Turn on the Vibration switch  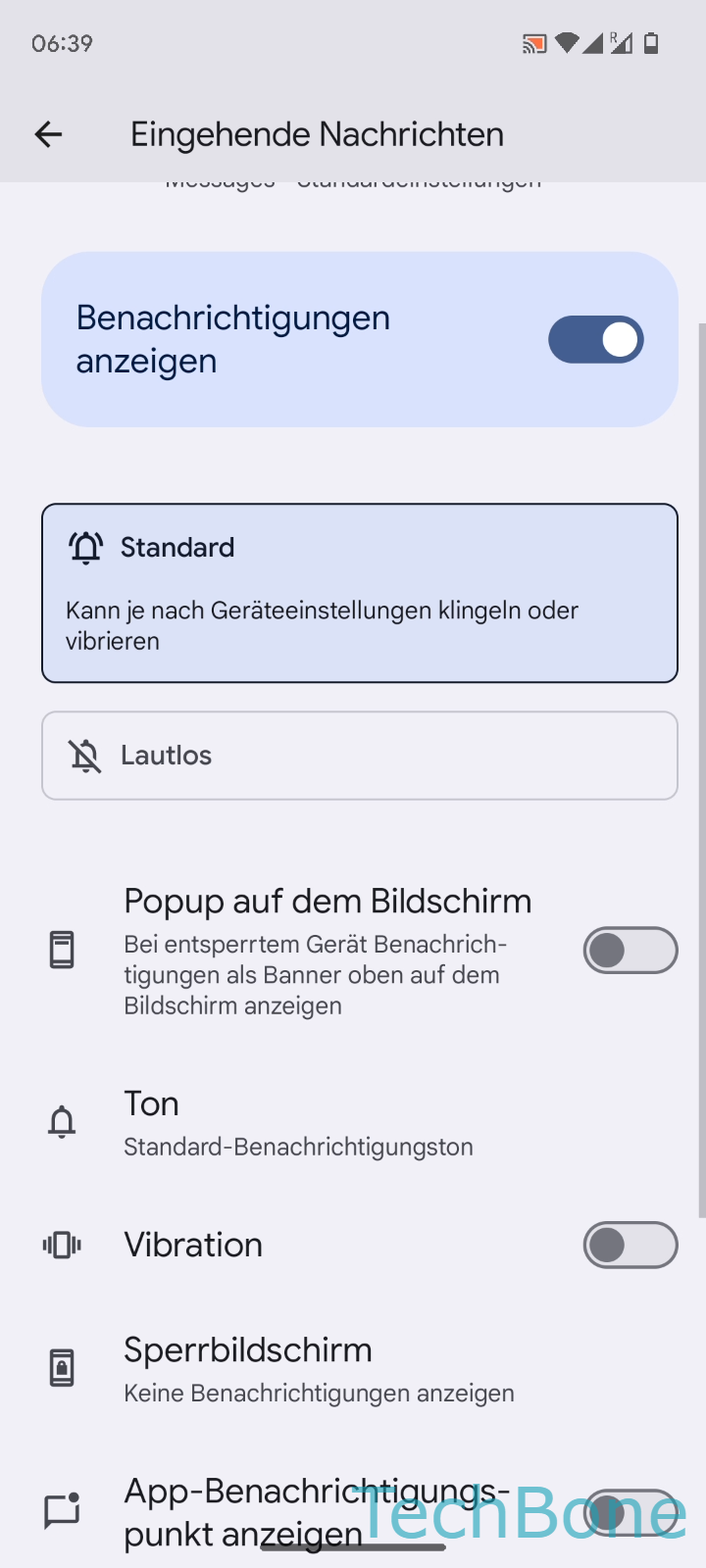pyautogui.click(x=630, y=1245)
